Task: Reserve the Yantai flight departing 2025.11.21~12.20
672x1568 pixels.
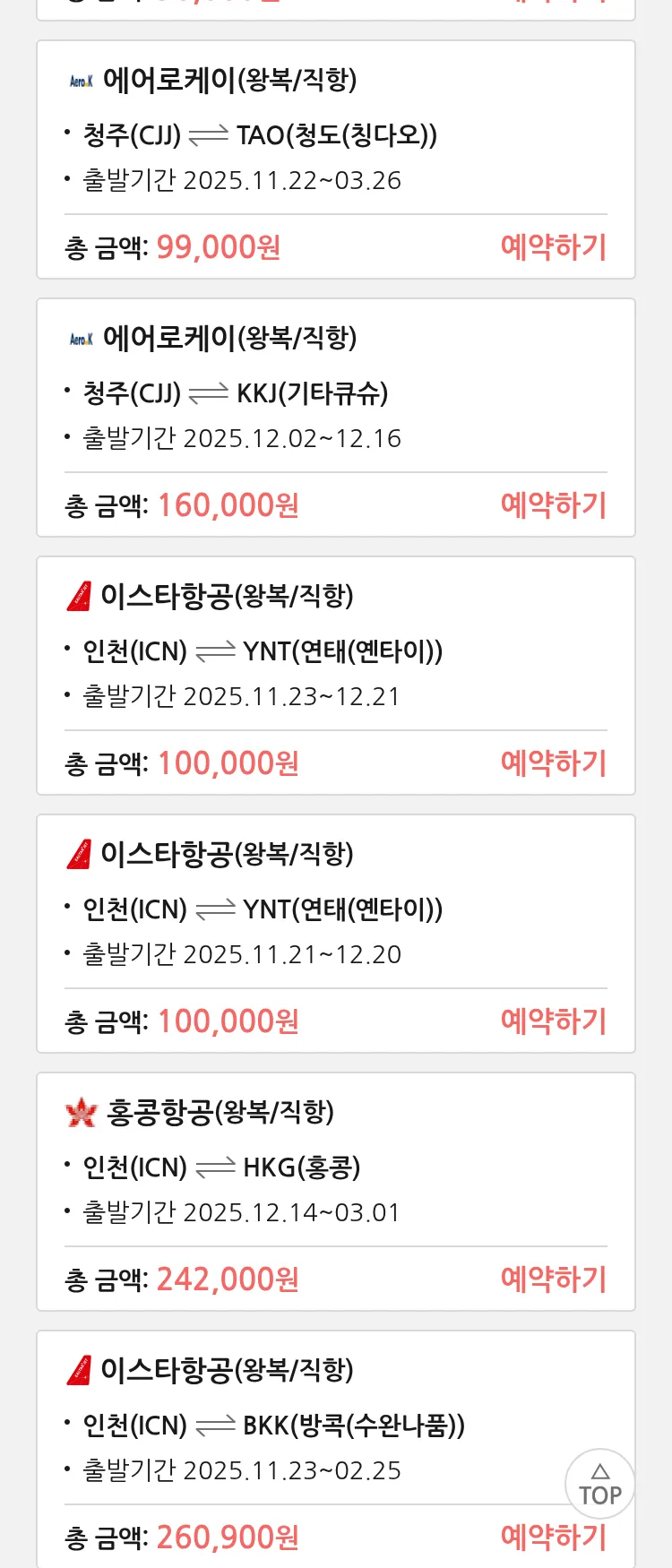Action: point(553,1021)
